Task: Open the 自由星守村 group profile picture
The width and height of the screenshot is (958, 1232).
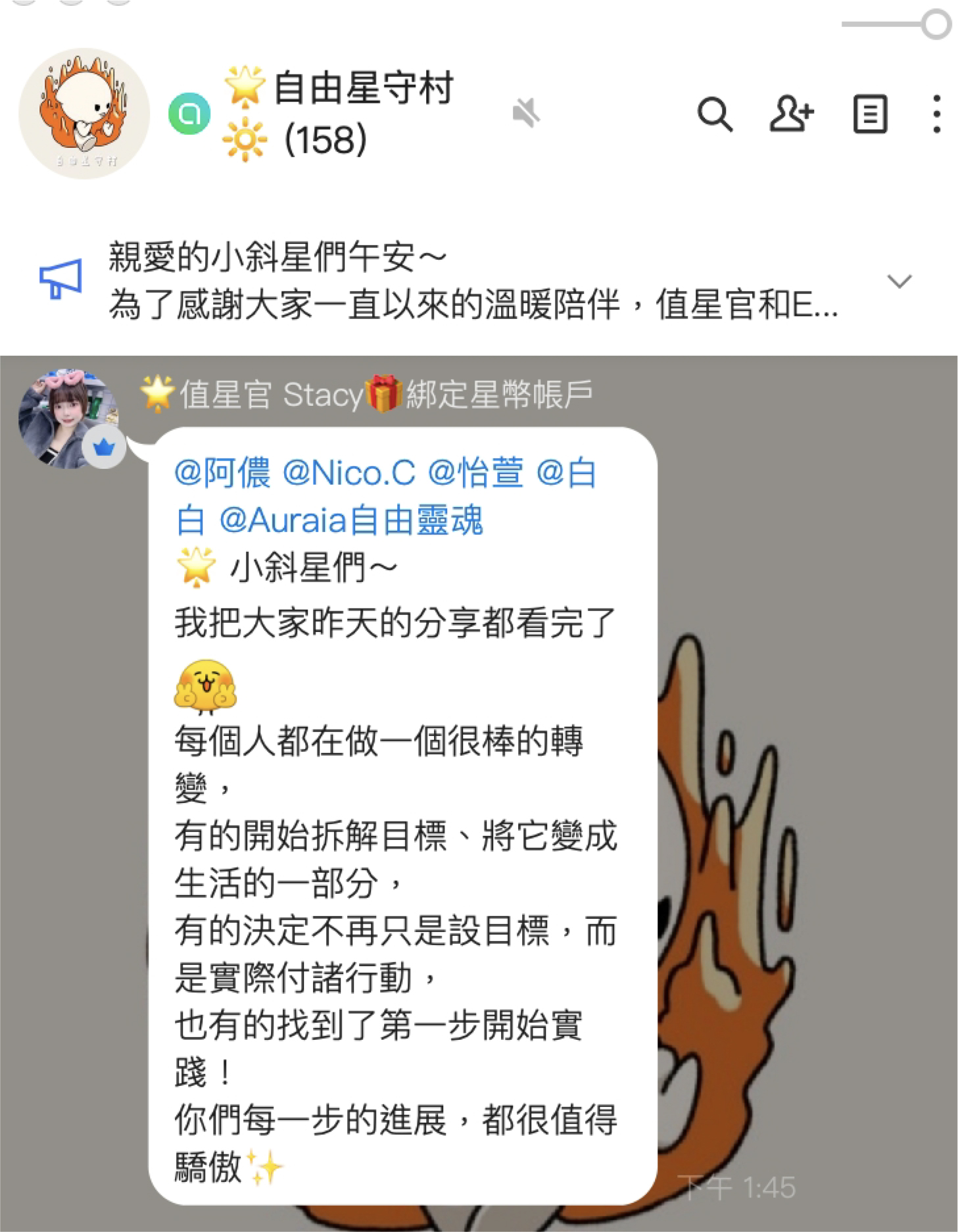Action: (x=84, y=113)
